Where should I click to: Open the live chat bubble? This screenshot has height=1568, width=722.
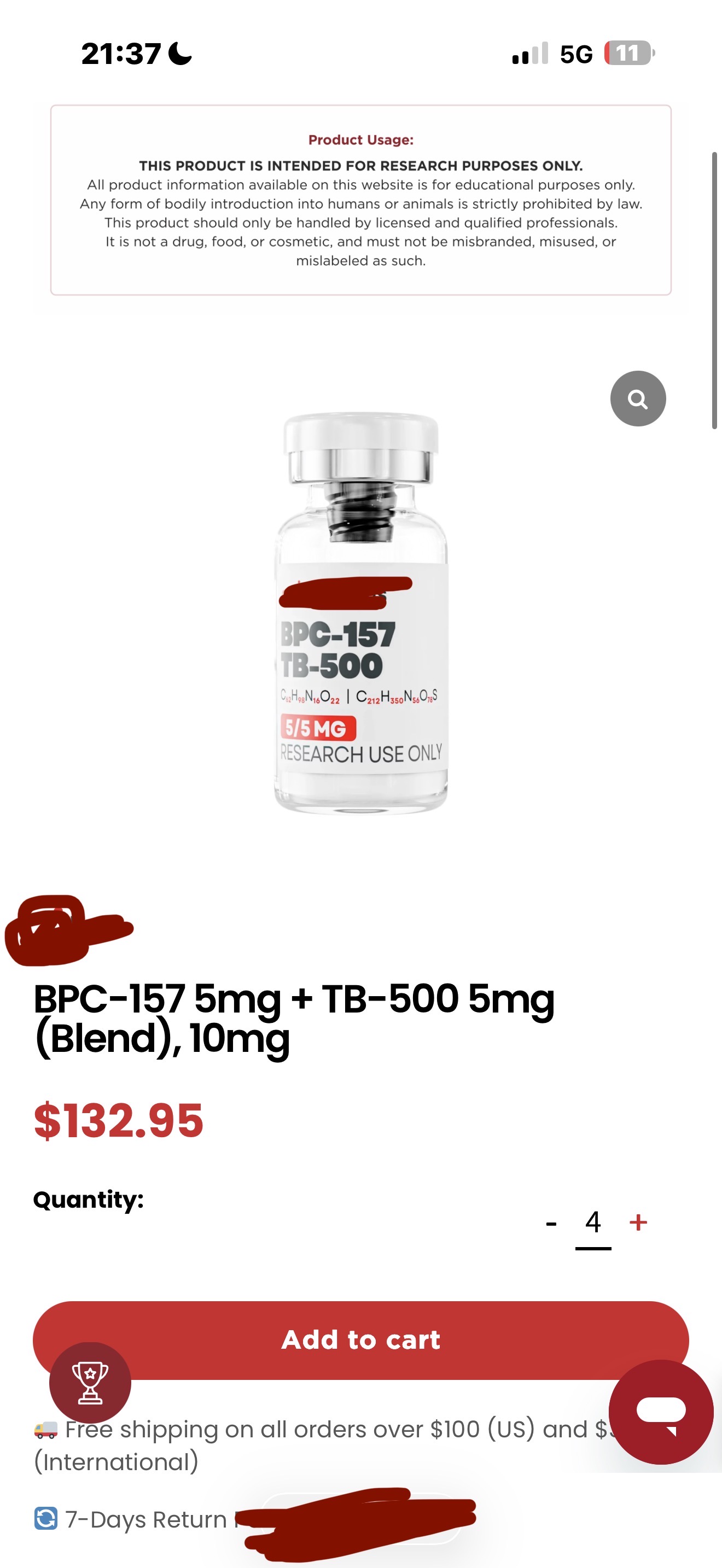661,1411
